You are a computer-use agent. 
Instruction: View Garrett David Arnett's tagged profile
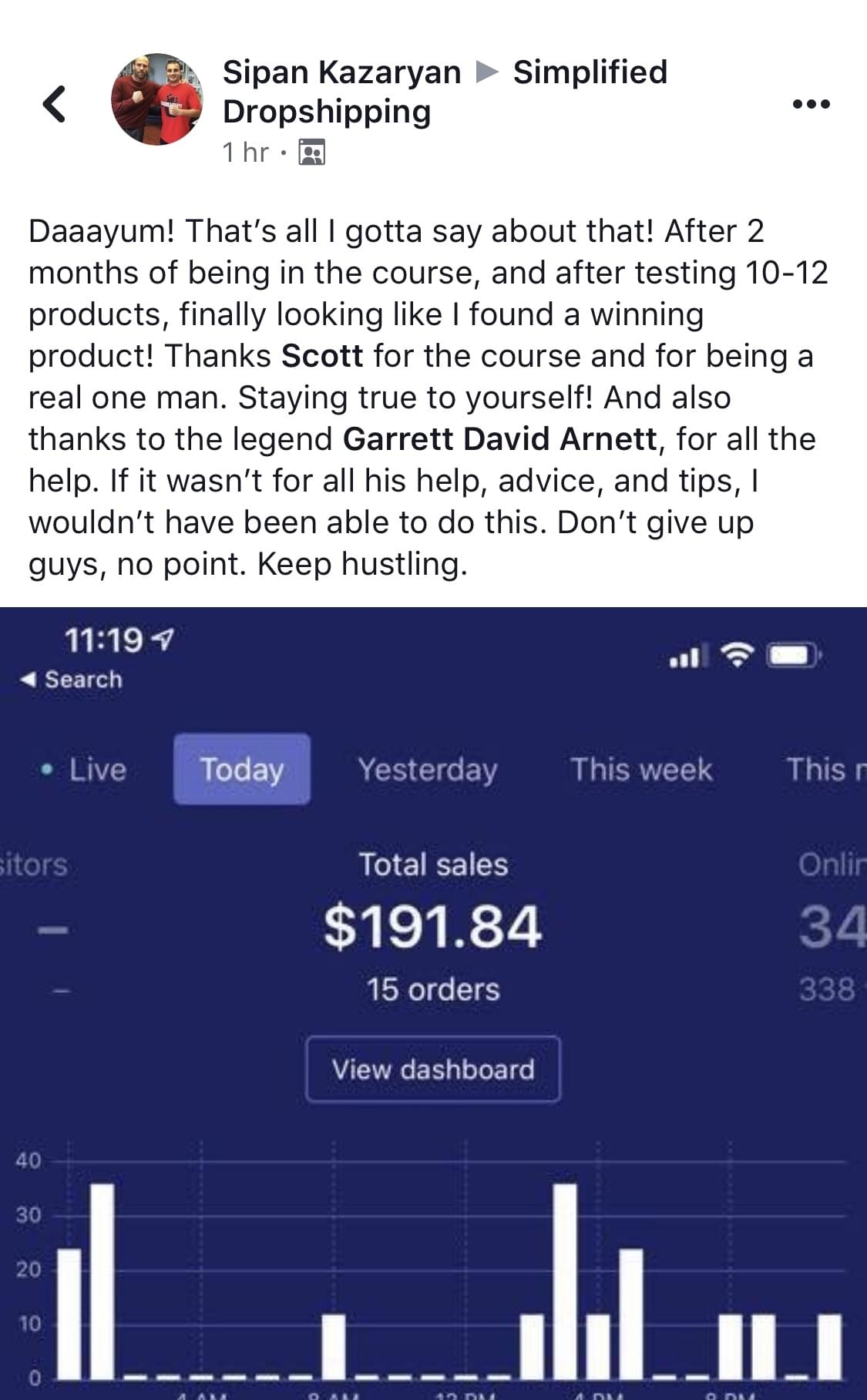[x=499, y=439]
